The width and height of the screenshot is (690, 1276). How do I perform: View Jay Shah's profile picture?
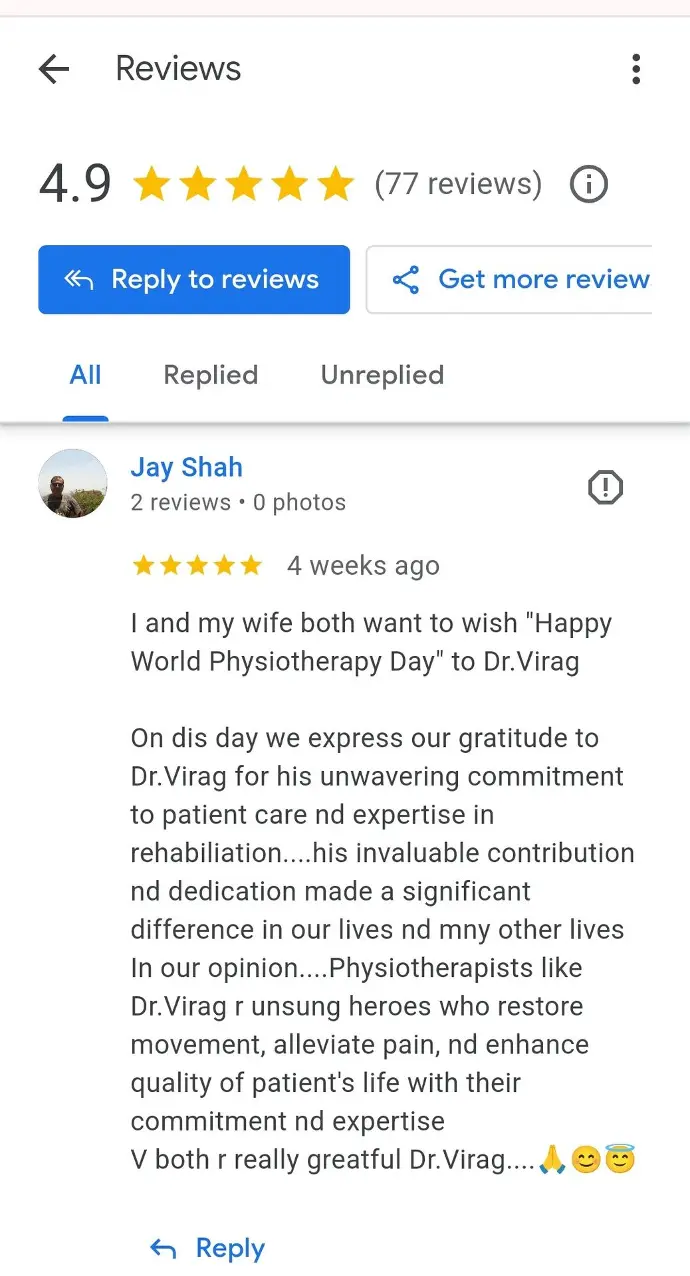coord(73,483)
